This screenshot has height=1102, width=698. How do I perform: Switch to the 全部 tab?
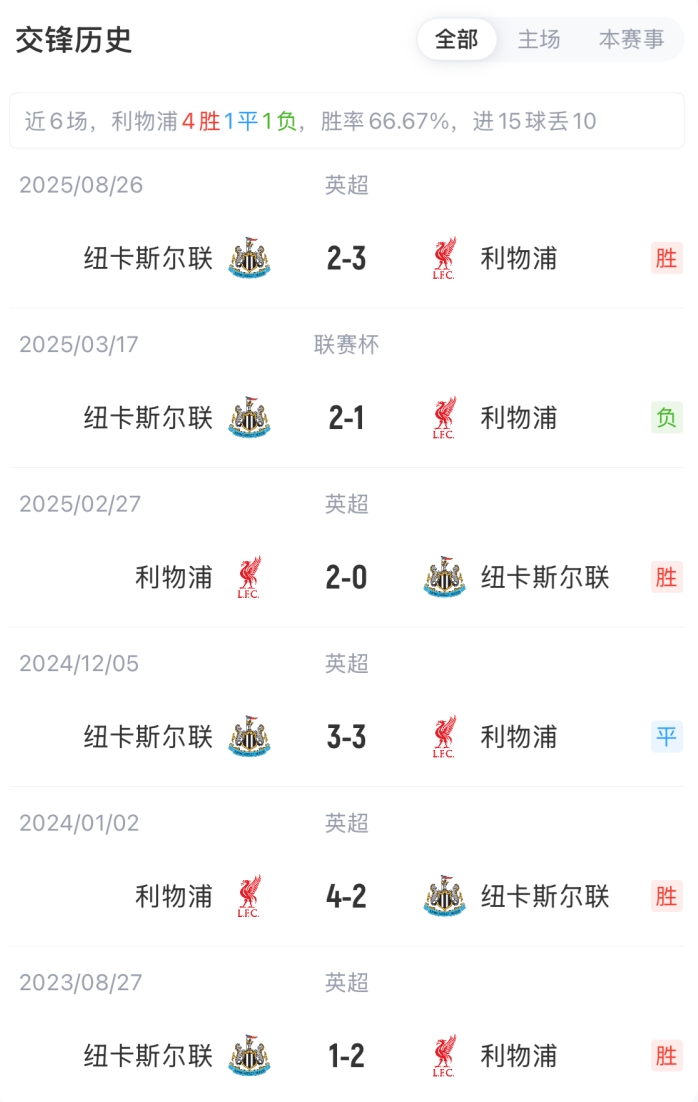[x=457, y=40]
